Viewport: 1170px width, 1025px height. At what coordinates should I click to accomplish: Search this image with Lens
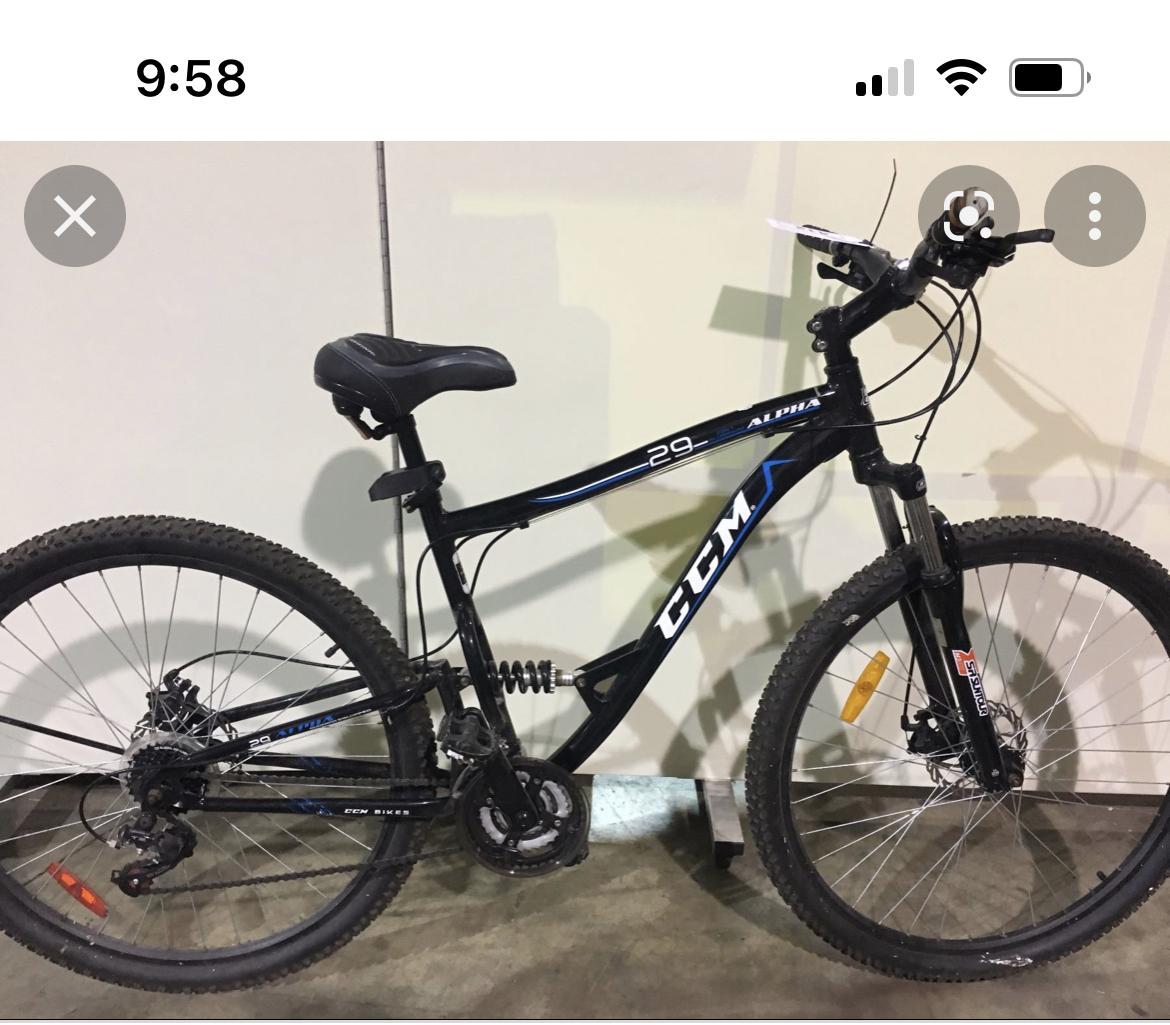[968, 216]
